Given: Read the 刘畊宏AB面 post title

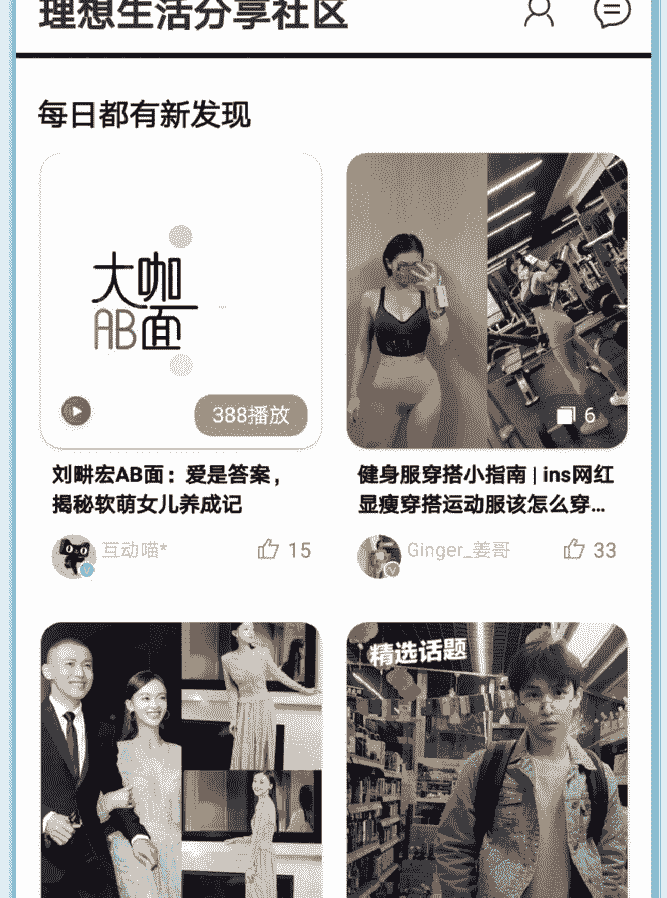Looking at the screenshot, I should point(170,489).
